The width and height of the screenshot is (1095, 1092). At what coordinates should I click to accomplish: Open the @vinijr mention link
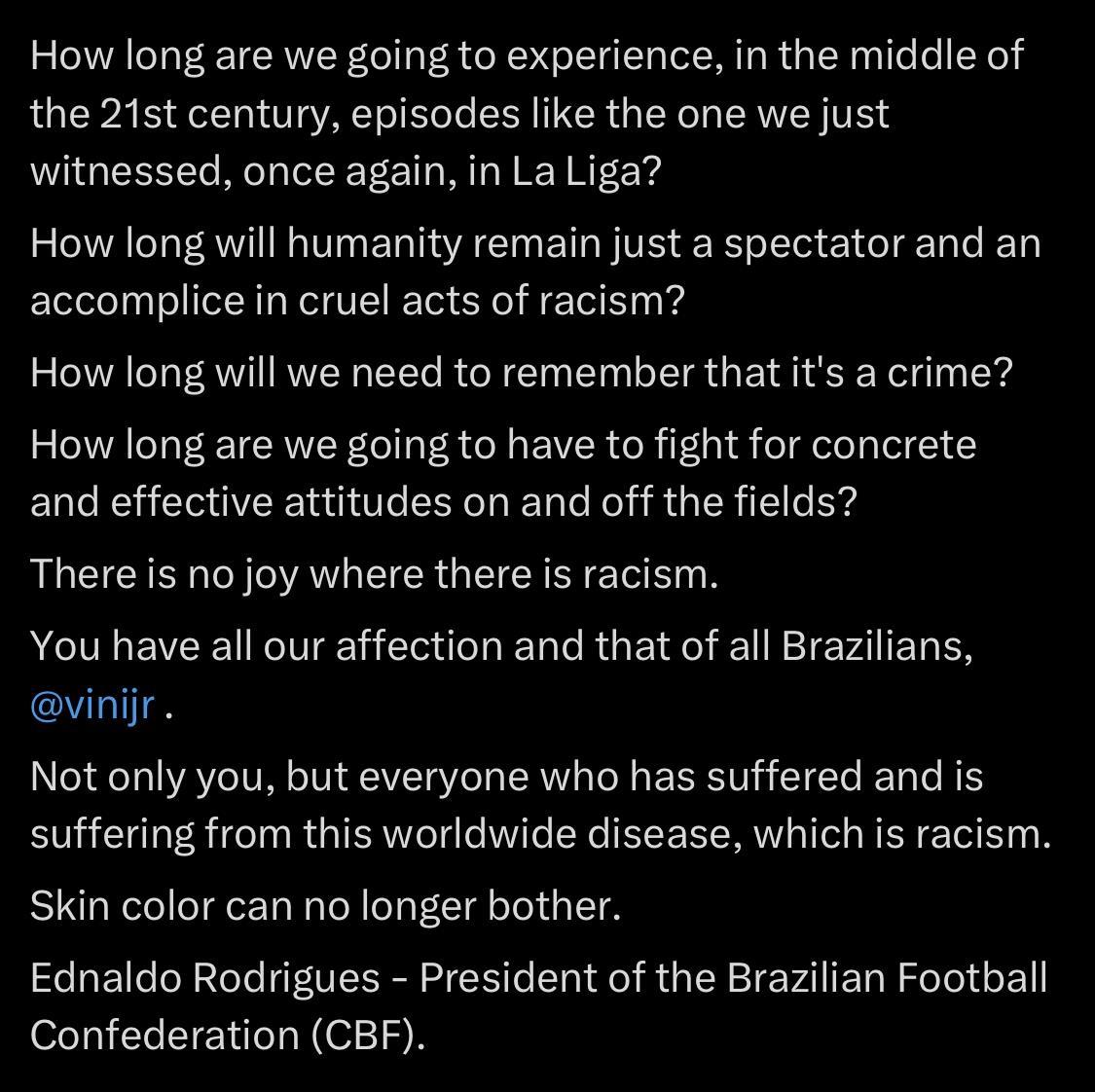(92, 705)
